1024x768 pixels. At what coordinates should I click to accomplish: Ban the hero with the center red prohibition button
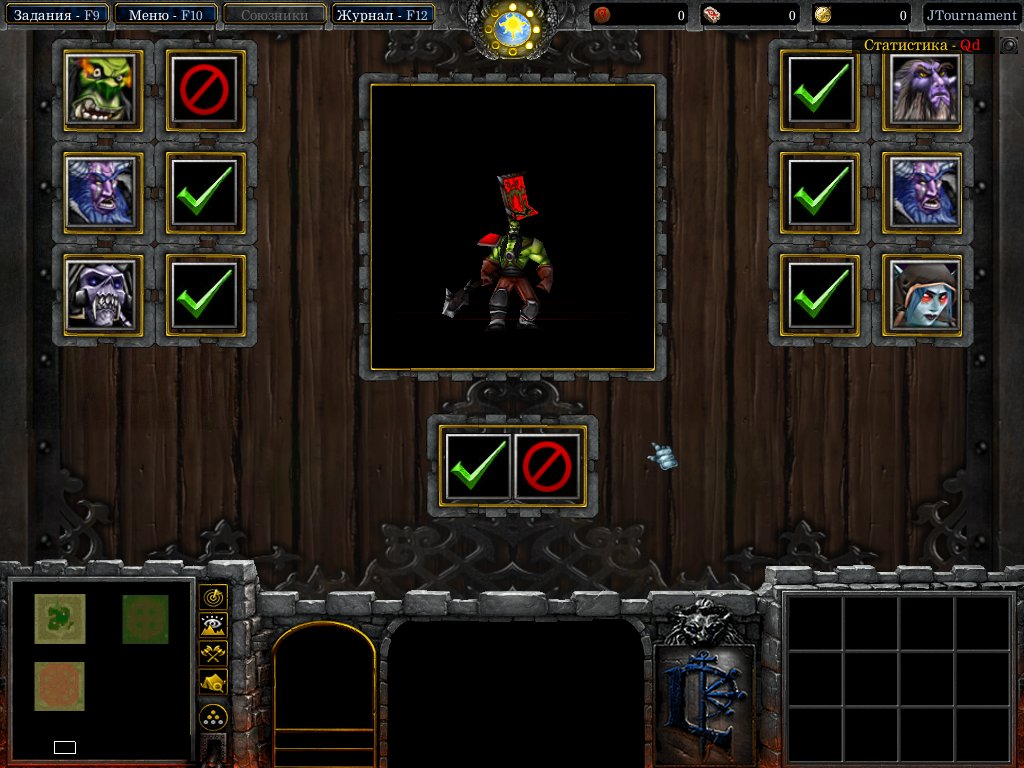pos(547,467)
